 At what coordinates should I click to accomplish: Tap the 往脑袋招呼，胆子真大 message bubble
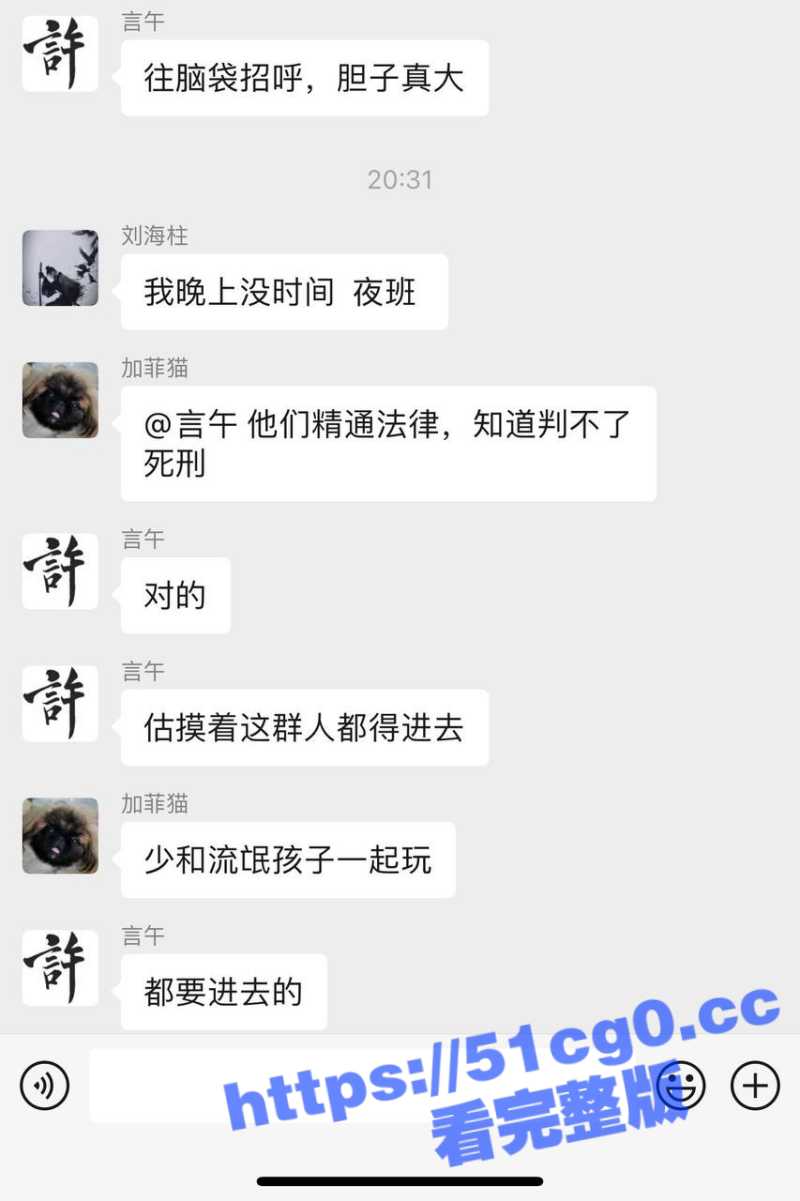pyautogui.click(x=303, y=77)
